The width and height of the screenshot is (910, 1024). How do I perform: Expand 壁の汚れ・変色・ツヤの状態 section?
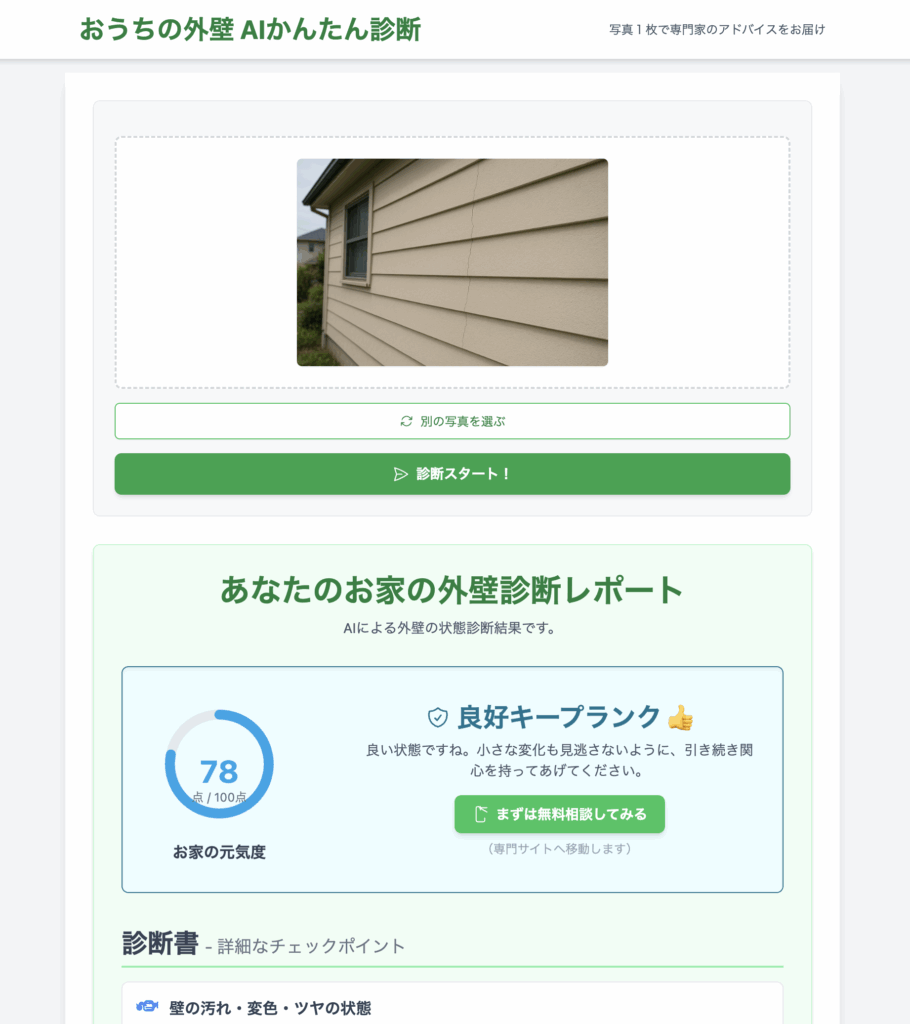click(452, 1008)
